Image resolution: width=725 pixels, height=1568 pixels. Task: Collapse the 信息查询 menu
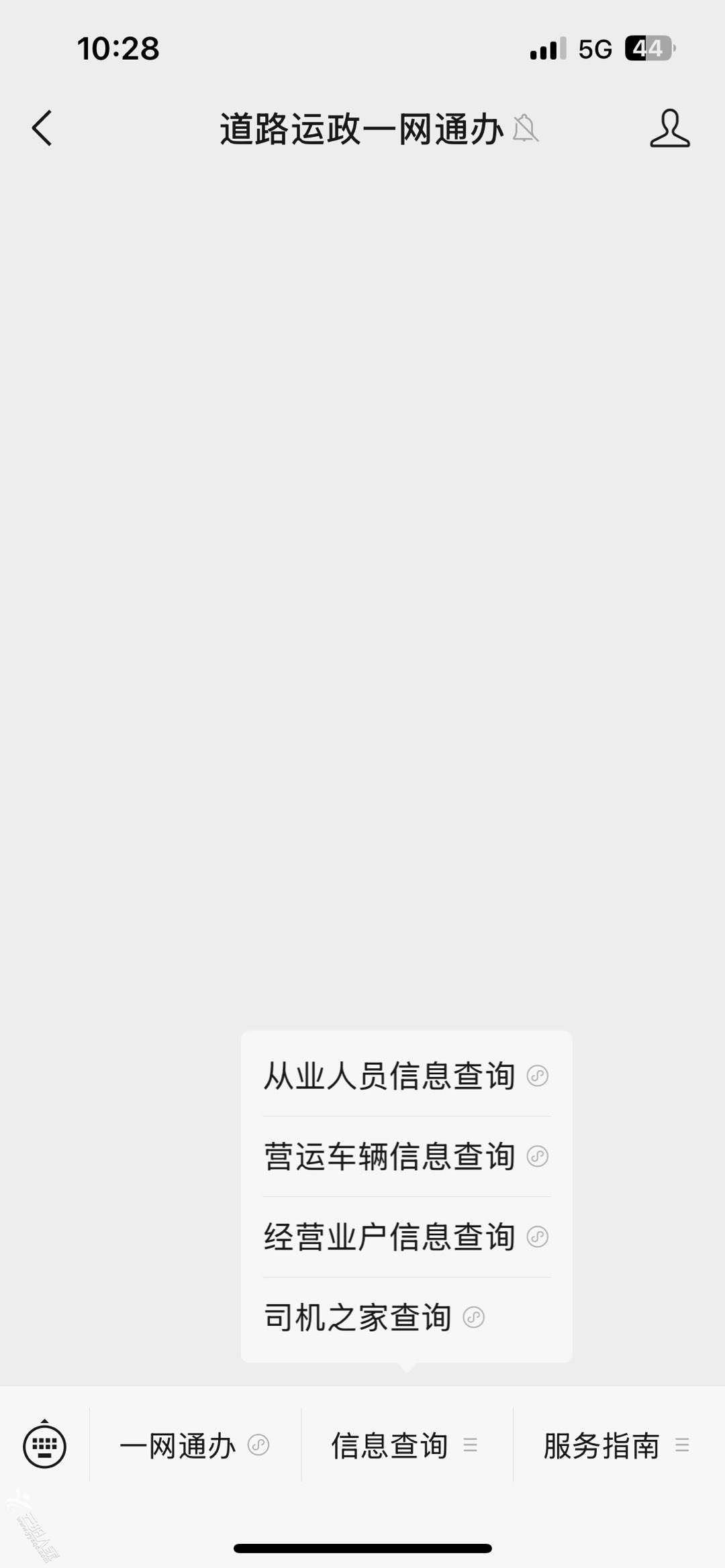coord(406,1445)
